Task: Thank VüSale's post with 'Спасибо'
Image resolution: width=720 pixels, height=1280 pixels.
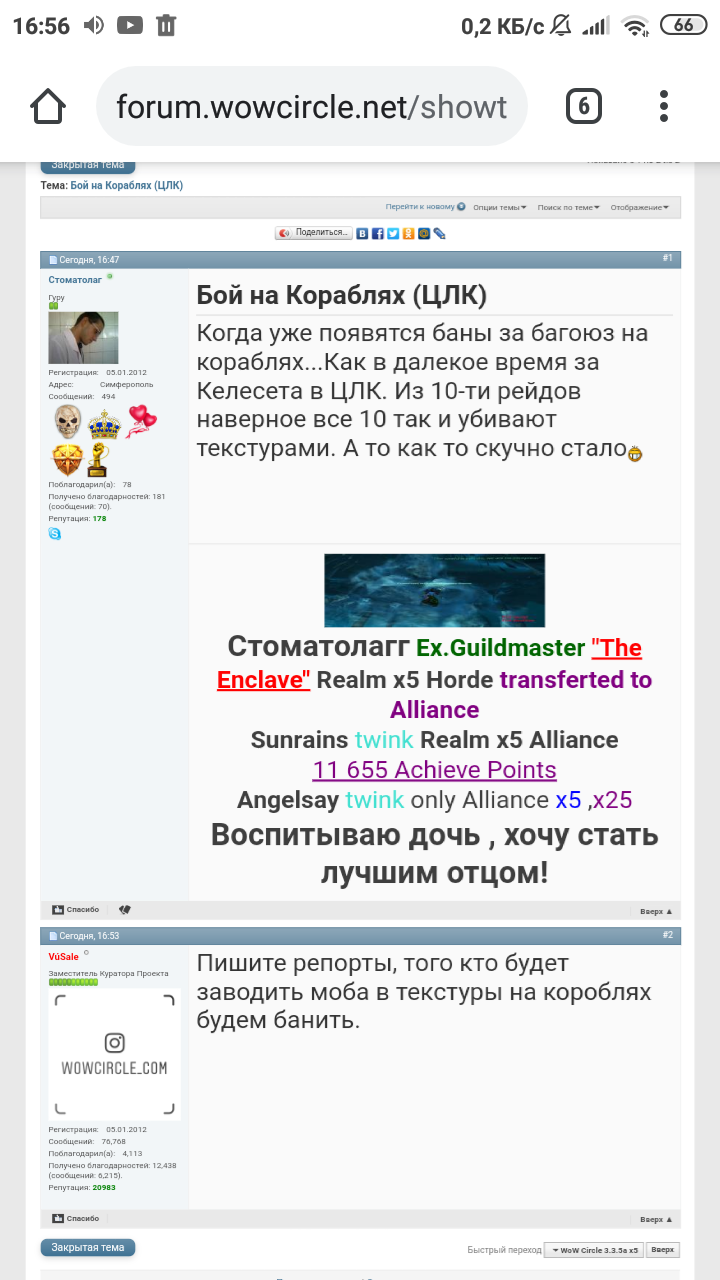Action: click(x=76, y=1218)
